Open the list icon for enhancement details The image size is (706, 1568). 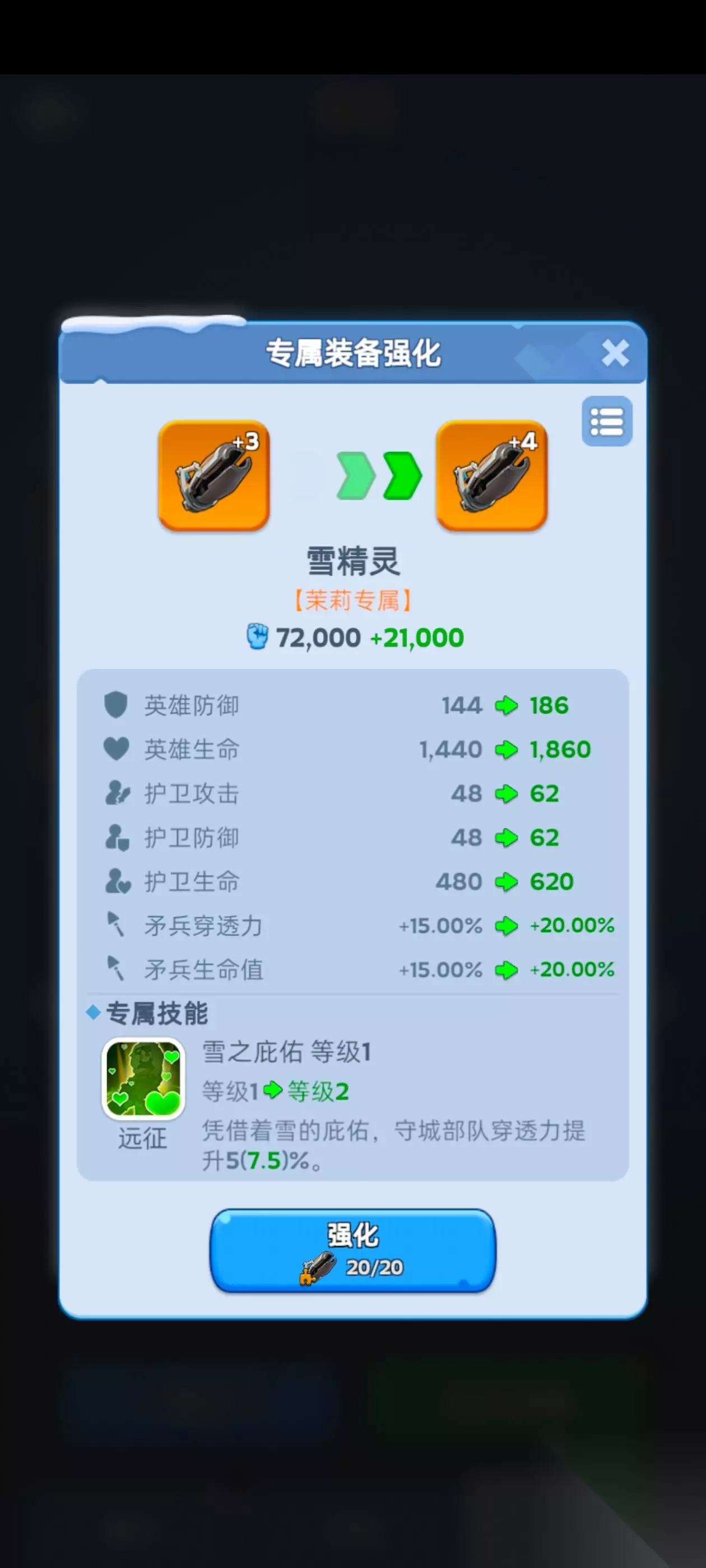(x=607, y=421)
